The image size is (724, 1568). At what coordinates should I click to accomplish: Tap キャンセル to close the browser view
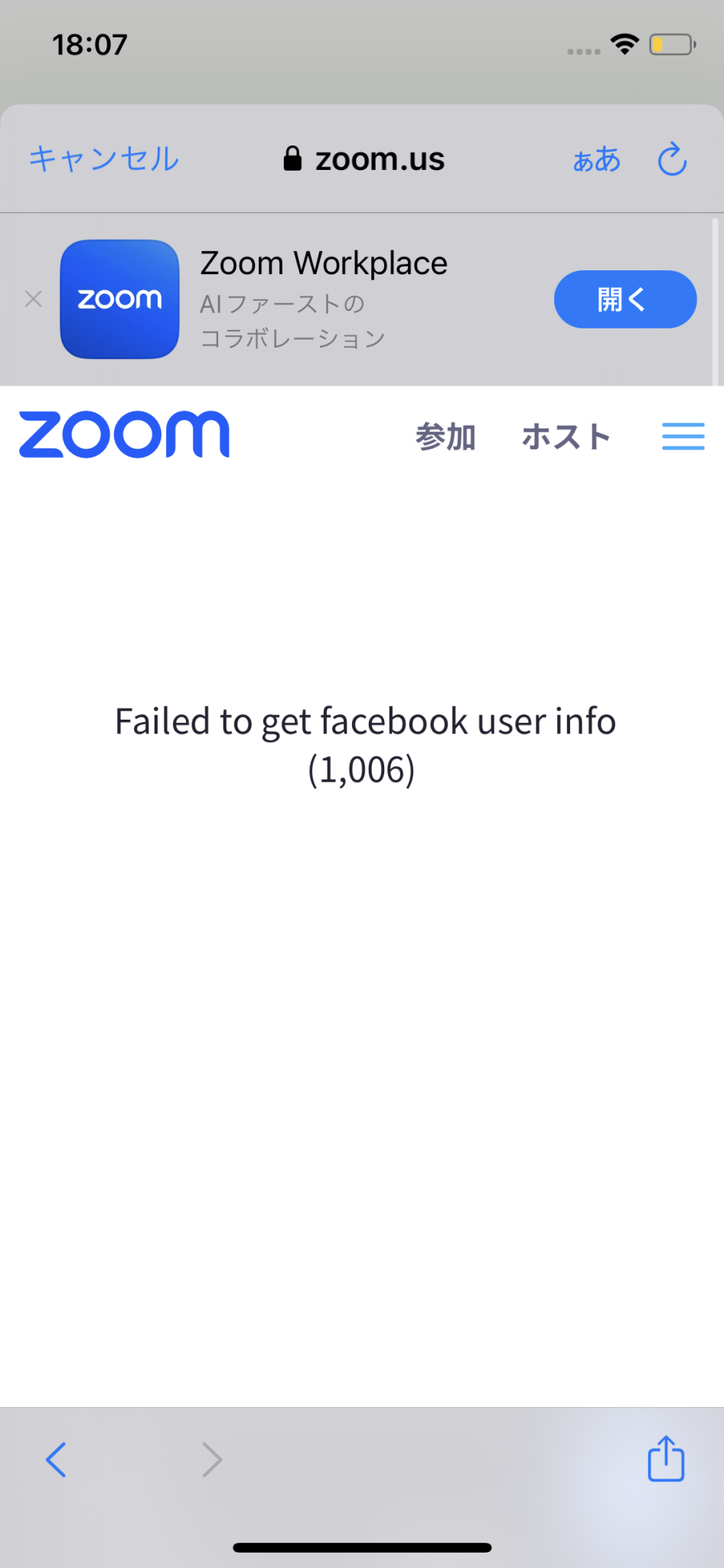[x=104, y=159]
